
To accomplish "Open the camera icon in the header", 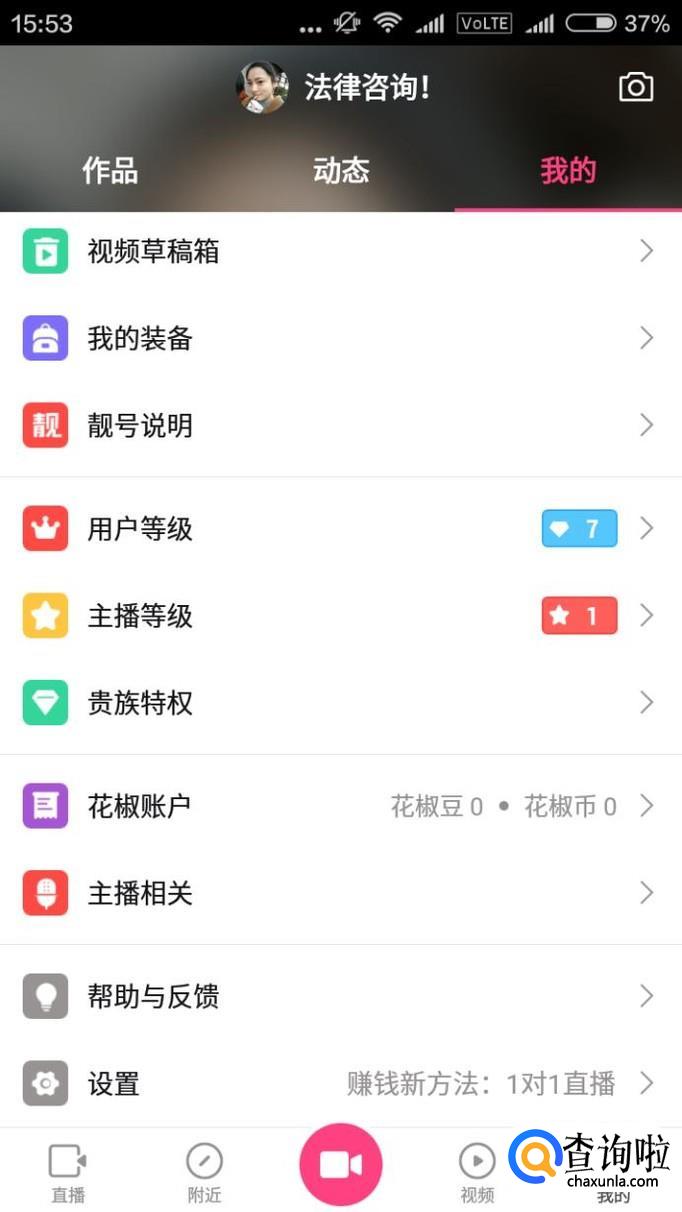I will point(636,88).
